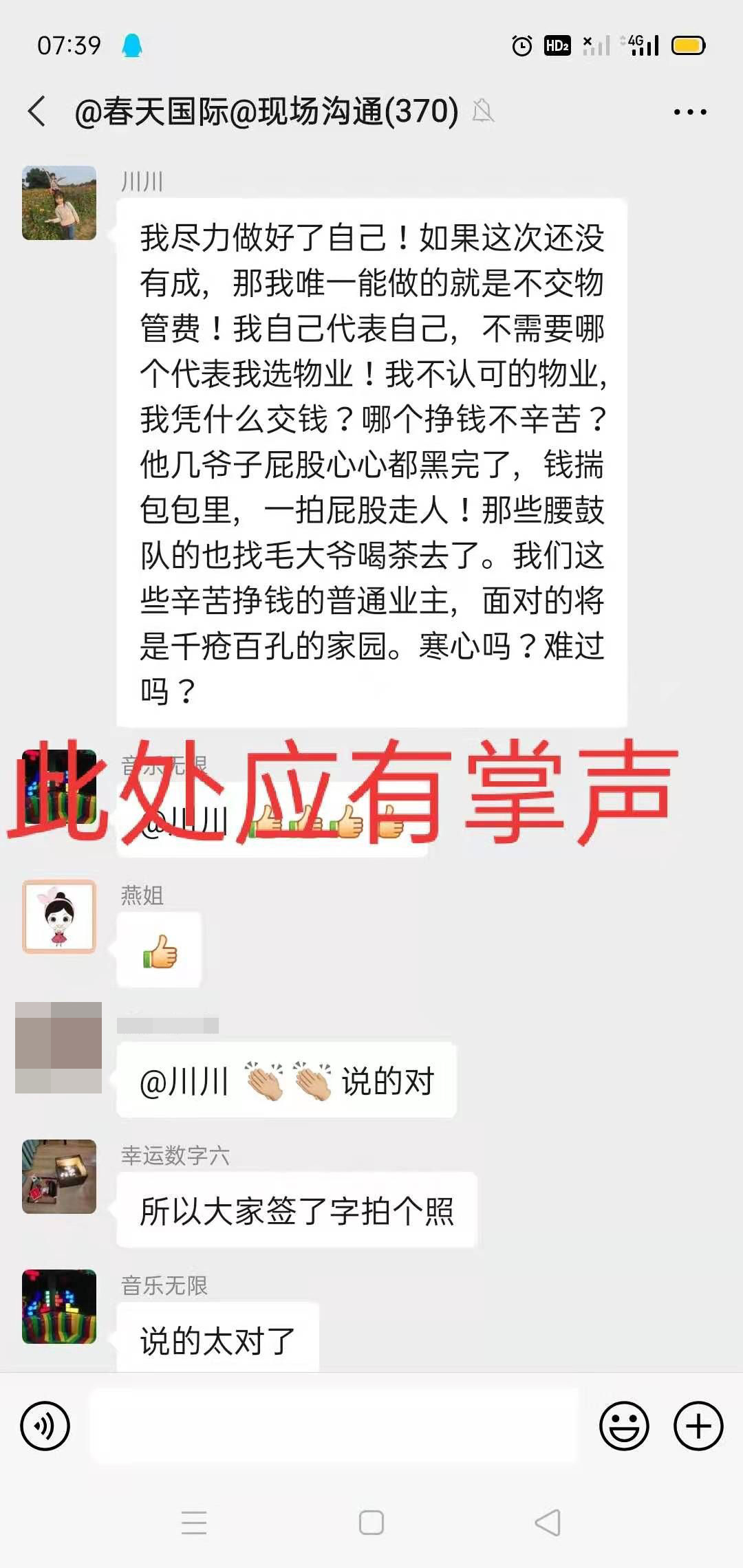Switch to voice message input
This screenshot has width=743, height=1568.
45,1426
